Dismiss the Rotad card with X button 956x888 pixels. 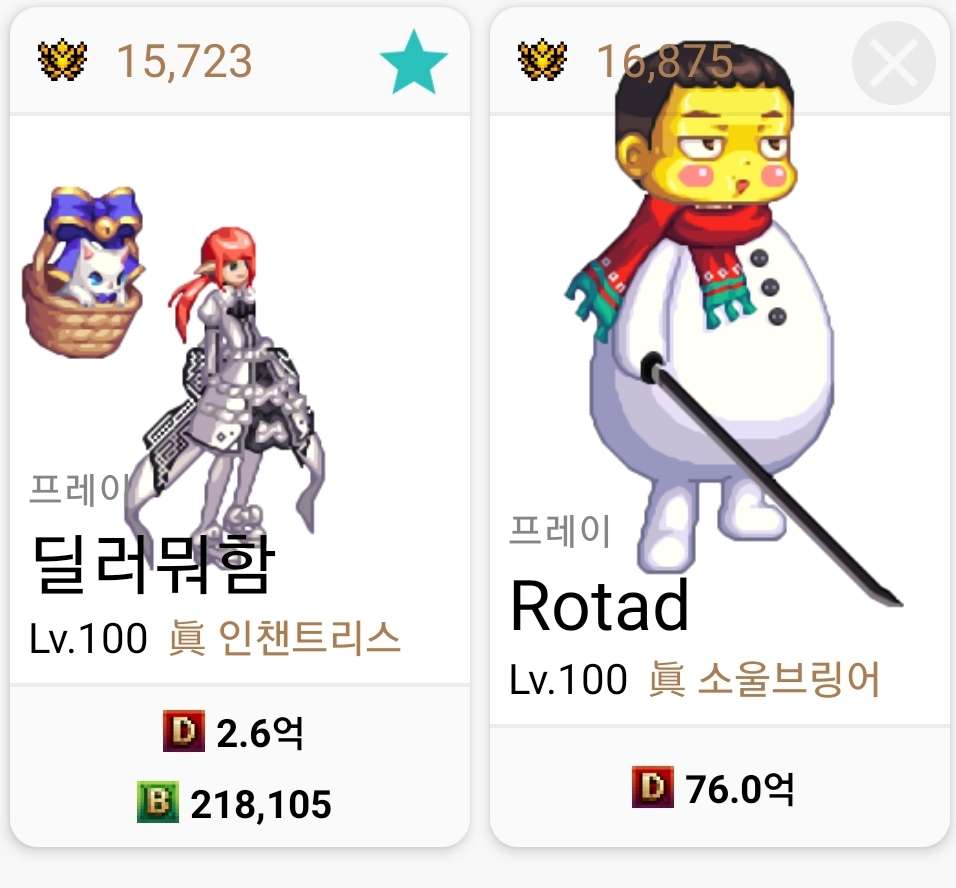pos(892,63)
